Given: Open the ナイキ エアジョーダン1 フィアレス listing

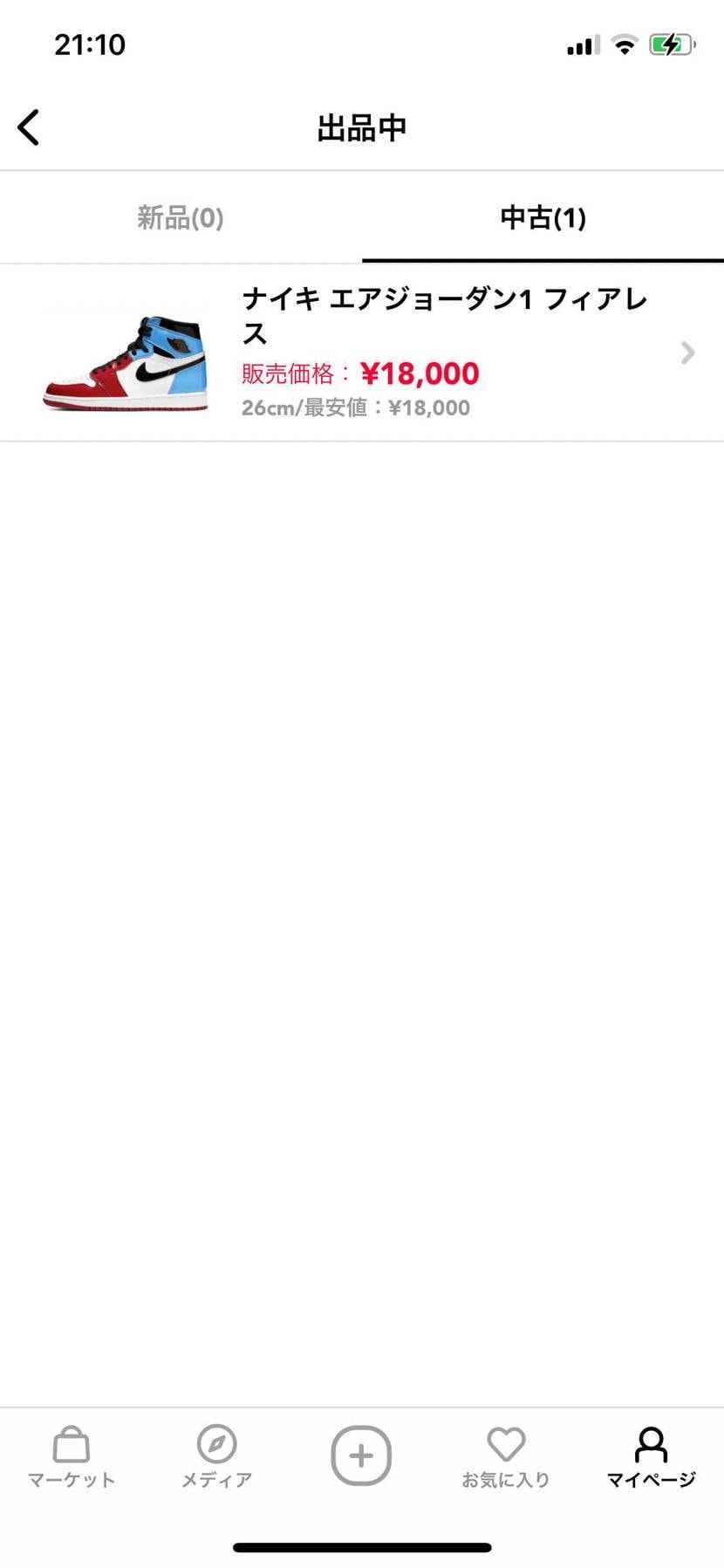Looking at the screenshot, I should pos(362,353).
